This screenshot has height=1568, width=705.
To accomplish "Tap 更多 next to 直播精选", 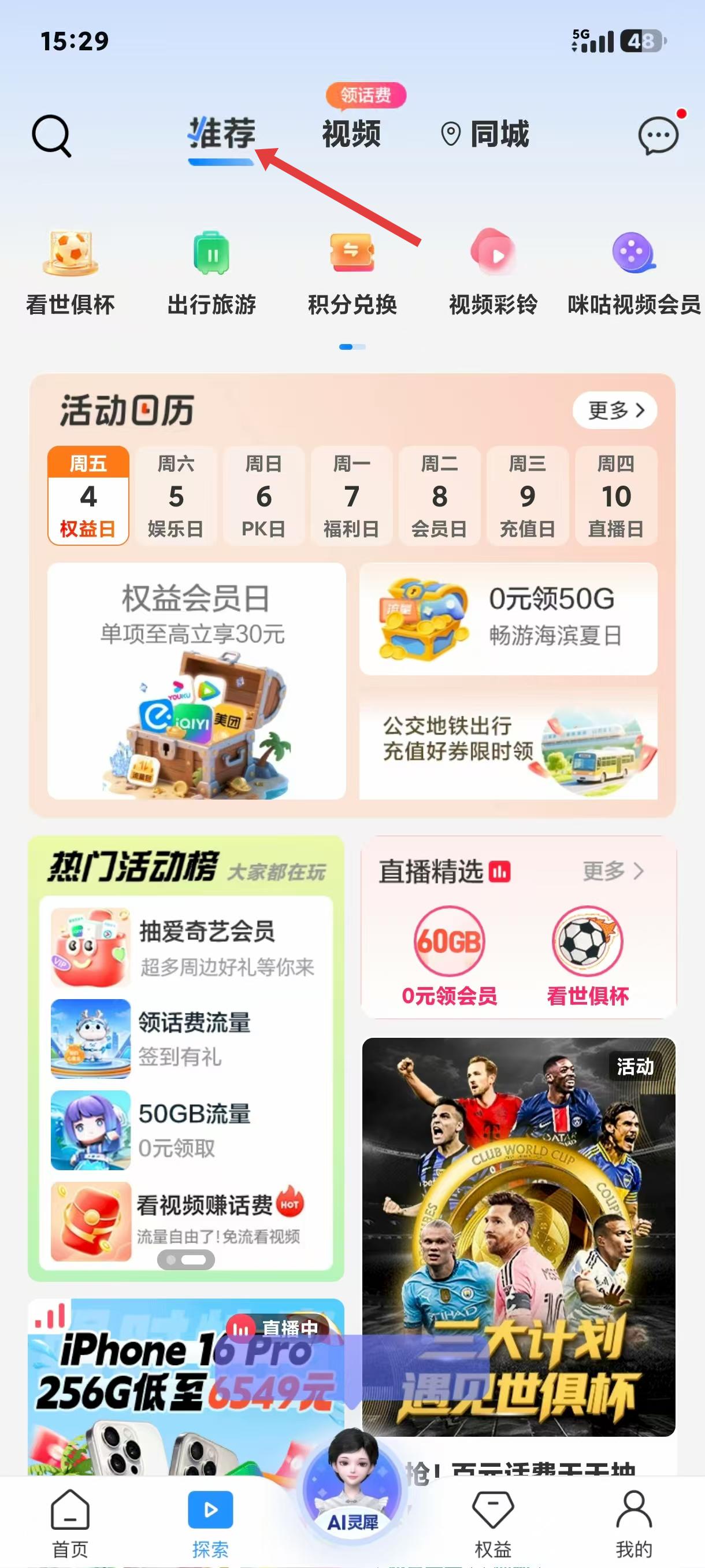I will pos(613,871).
